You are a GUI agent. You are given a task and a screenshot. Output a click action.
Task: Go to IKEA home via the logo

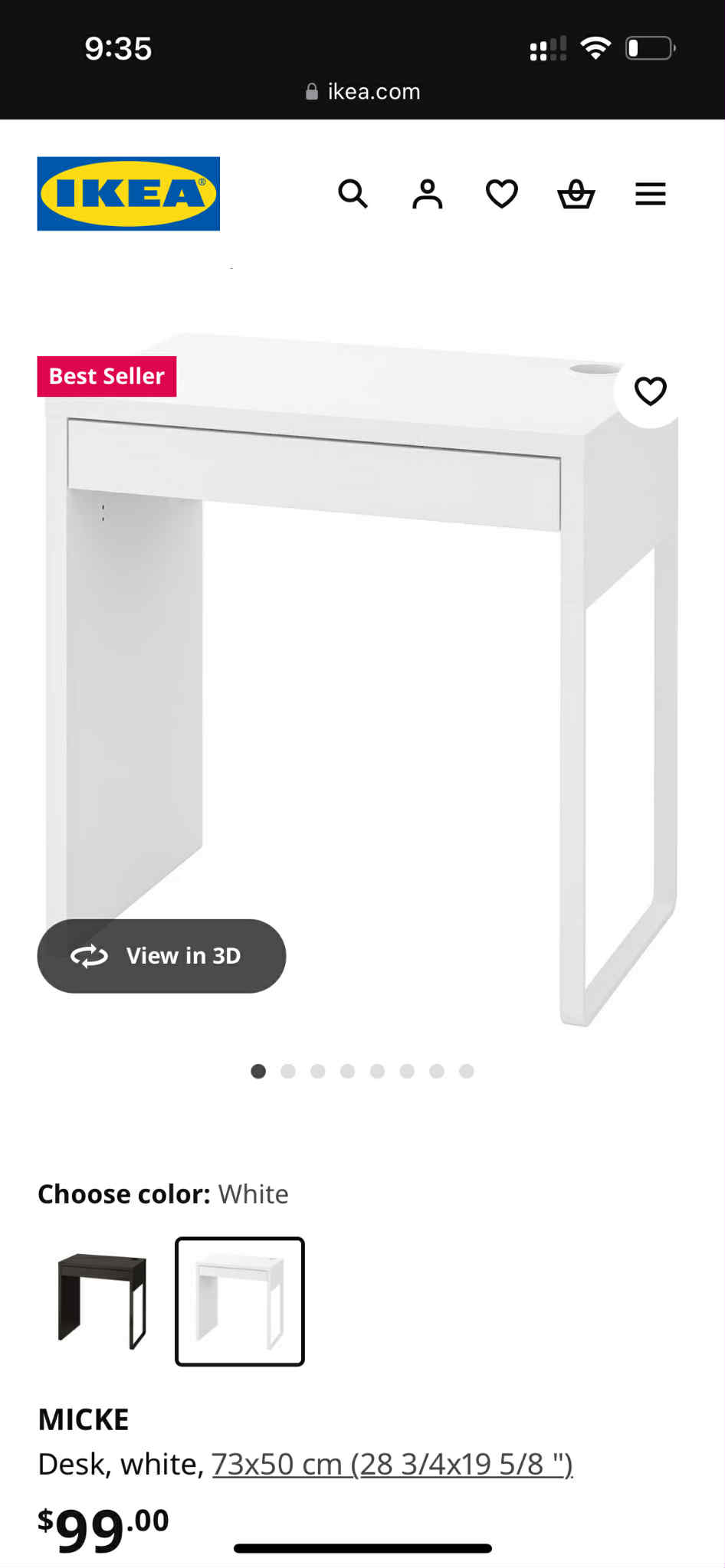tap(129, 194)
